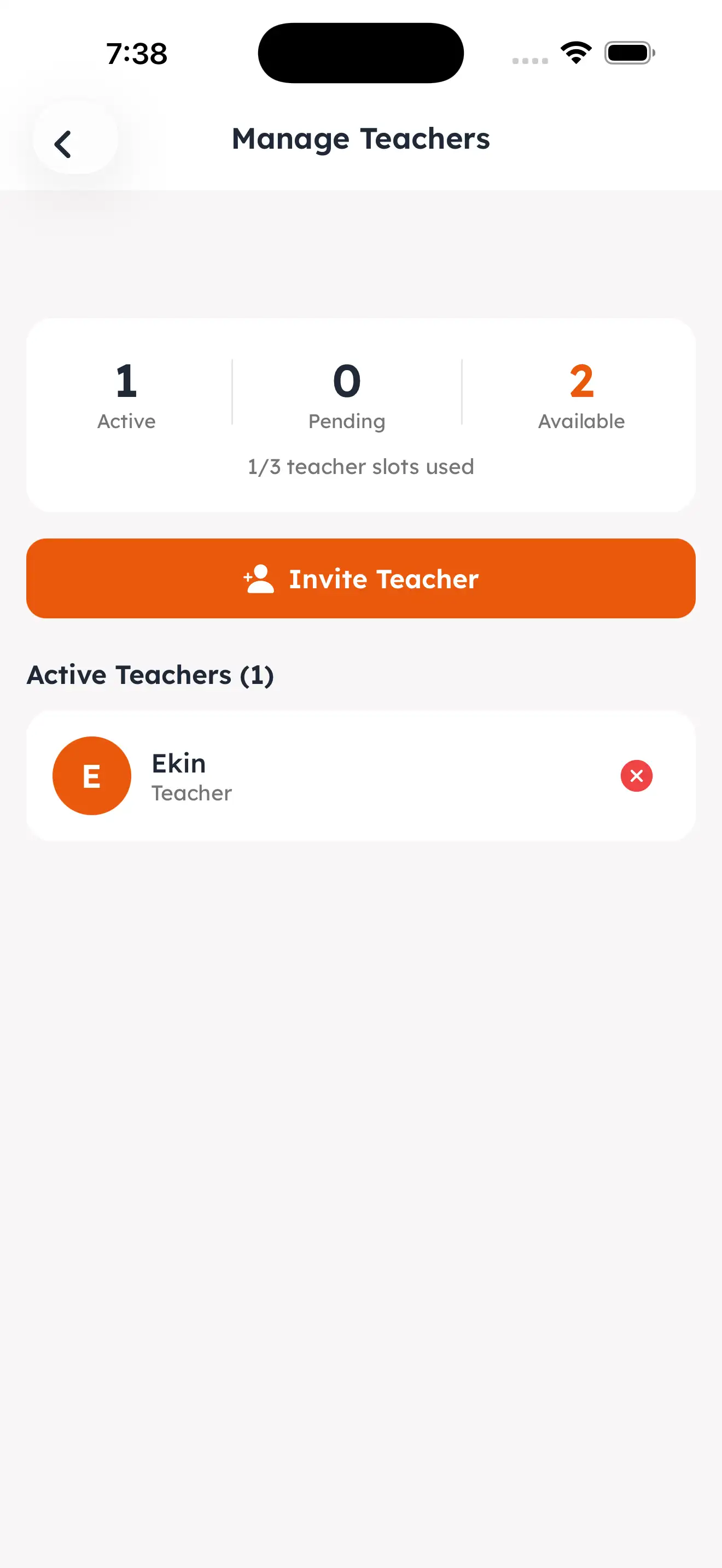This screenshot has height=1568, width=722.
Task: Remove teacher Ekin with the red X
Action: tap(636, 775)
